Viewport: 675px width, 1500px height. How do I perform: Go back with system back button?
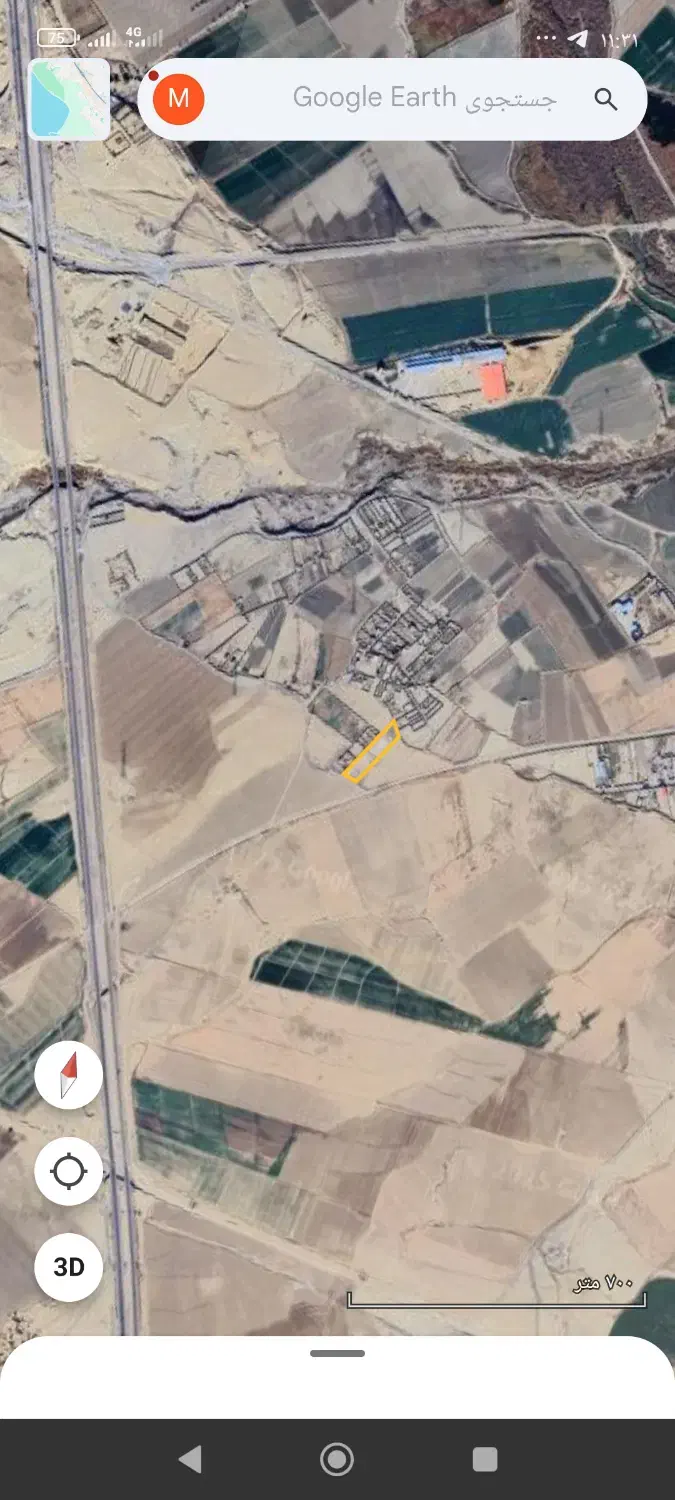[189, 1459]
